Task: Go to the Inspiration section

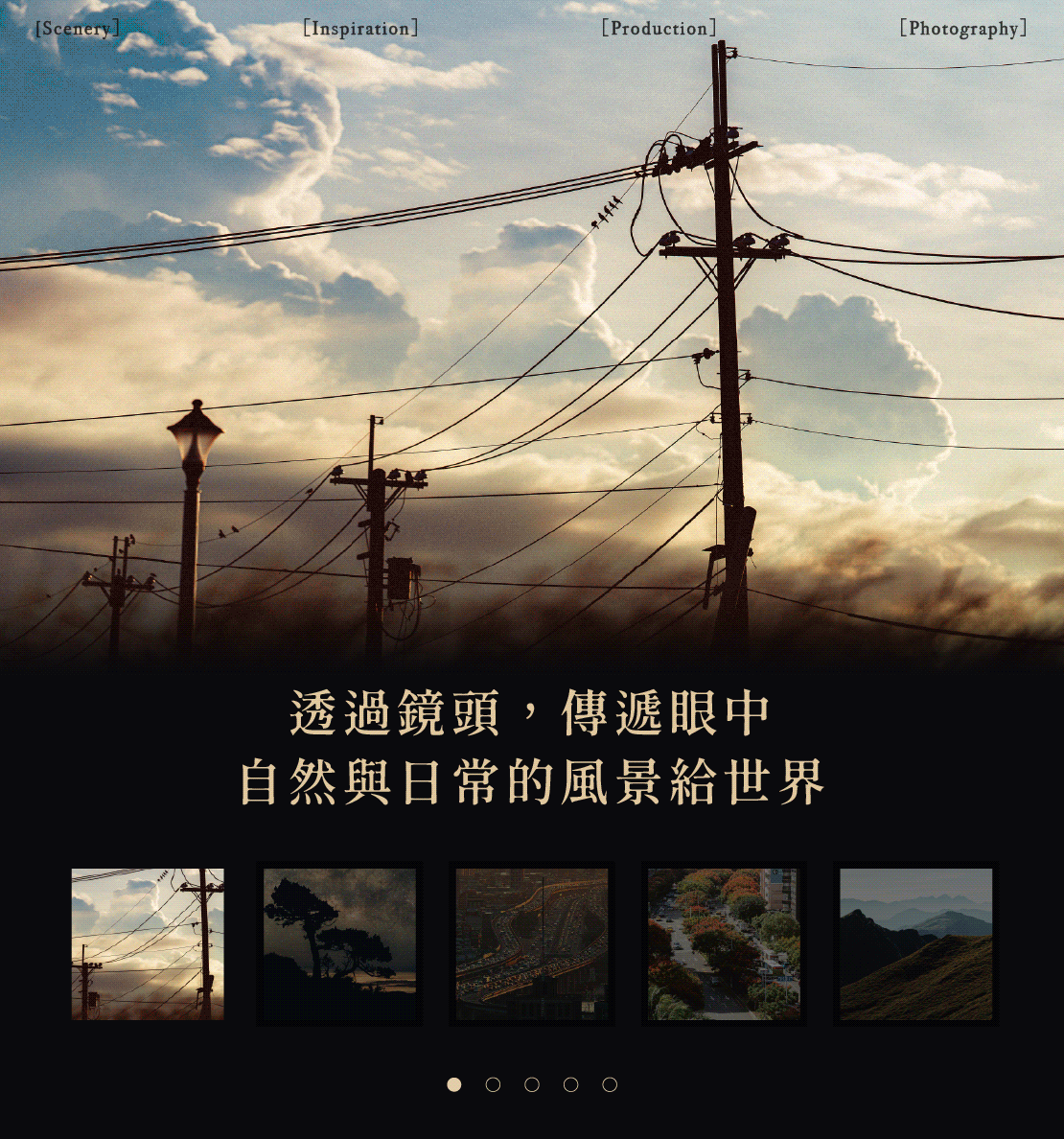Action: click(x=360, y=29)
